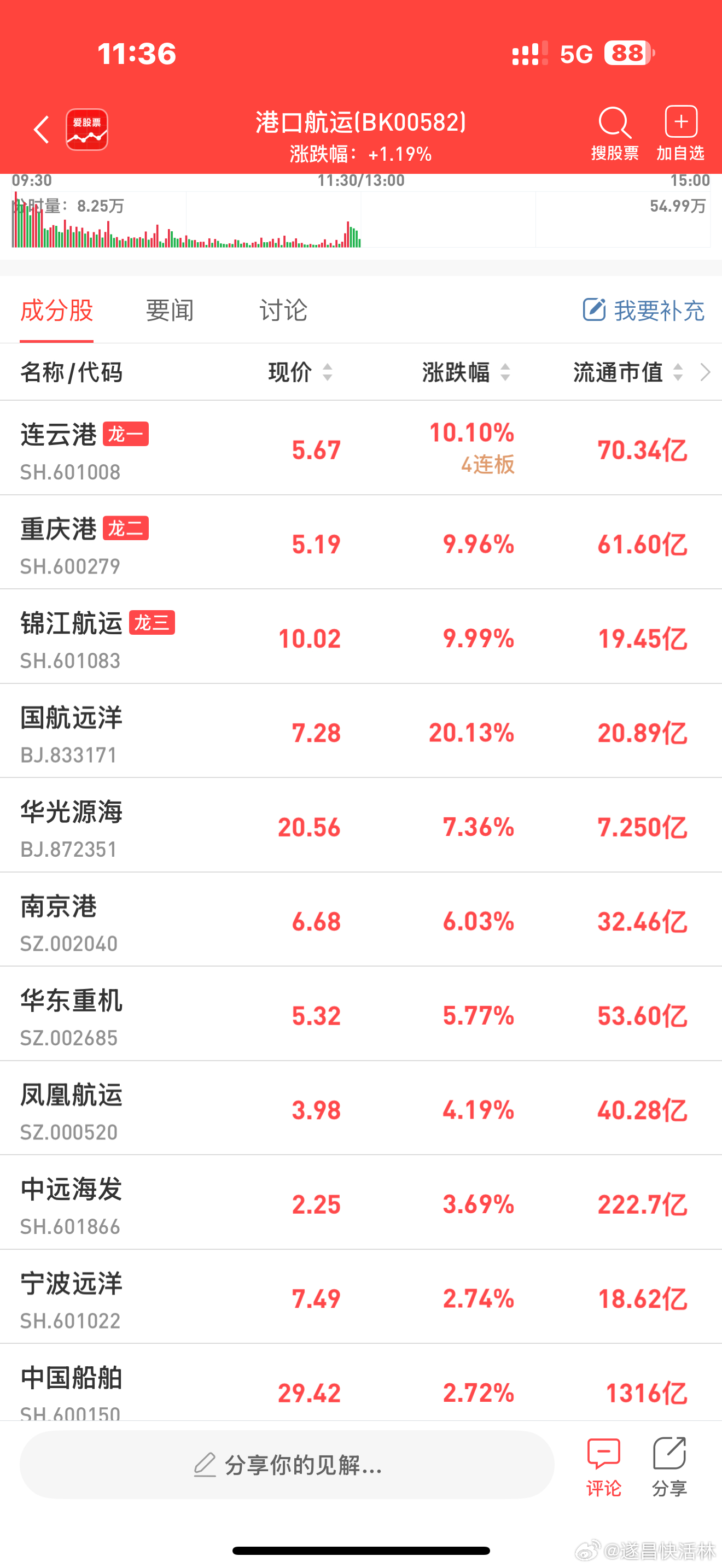
Task: Open the 成分股 tab
Action: [x=57, y=311]
